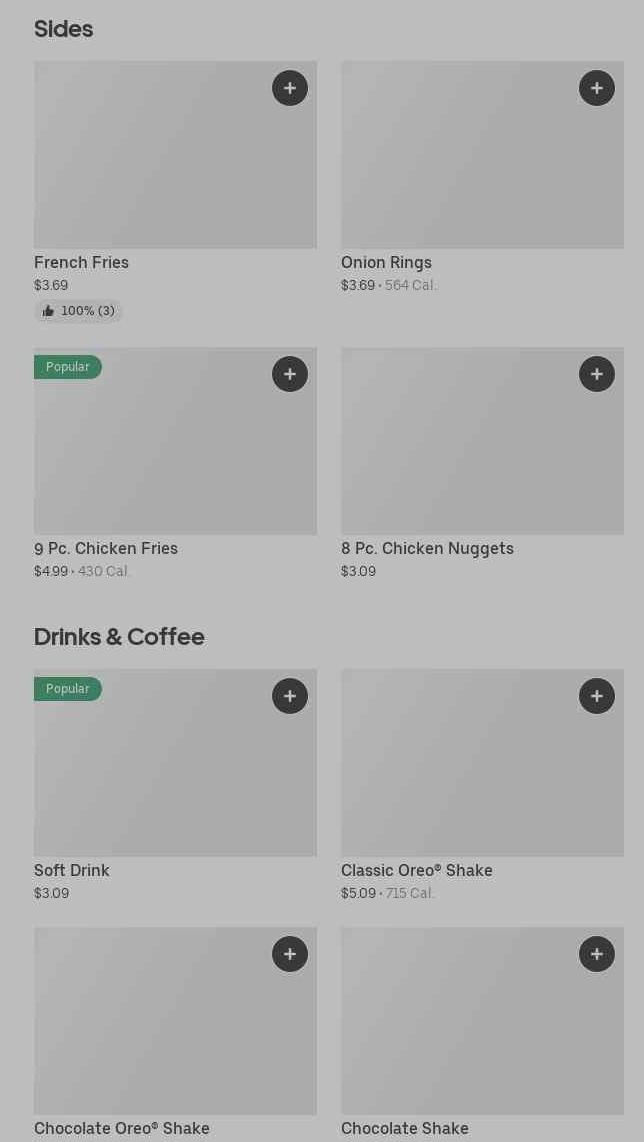Add Chocolate Oreo Shake to cart
The height and width of the screenshot is (1142, 644).
click(290, 954)
